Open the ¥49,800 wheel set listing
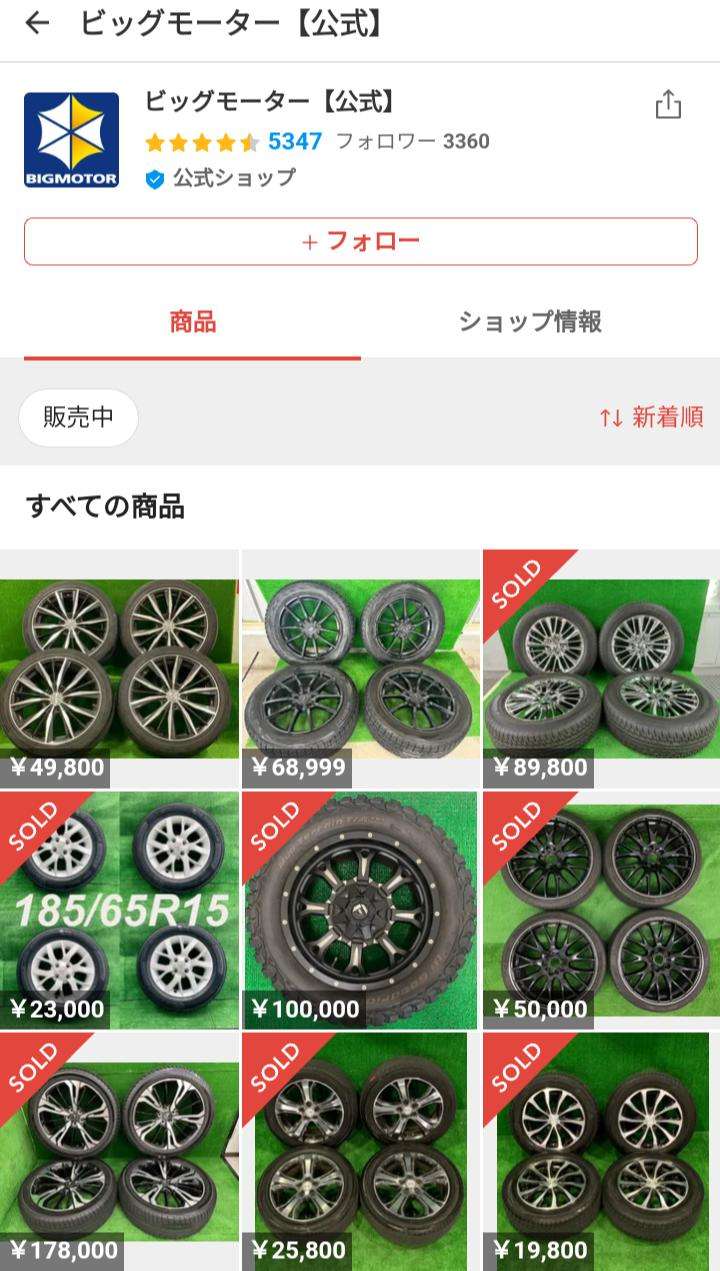This screenshot has width=720, height=1271. (119, 667)
